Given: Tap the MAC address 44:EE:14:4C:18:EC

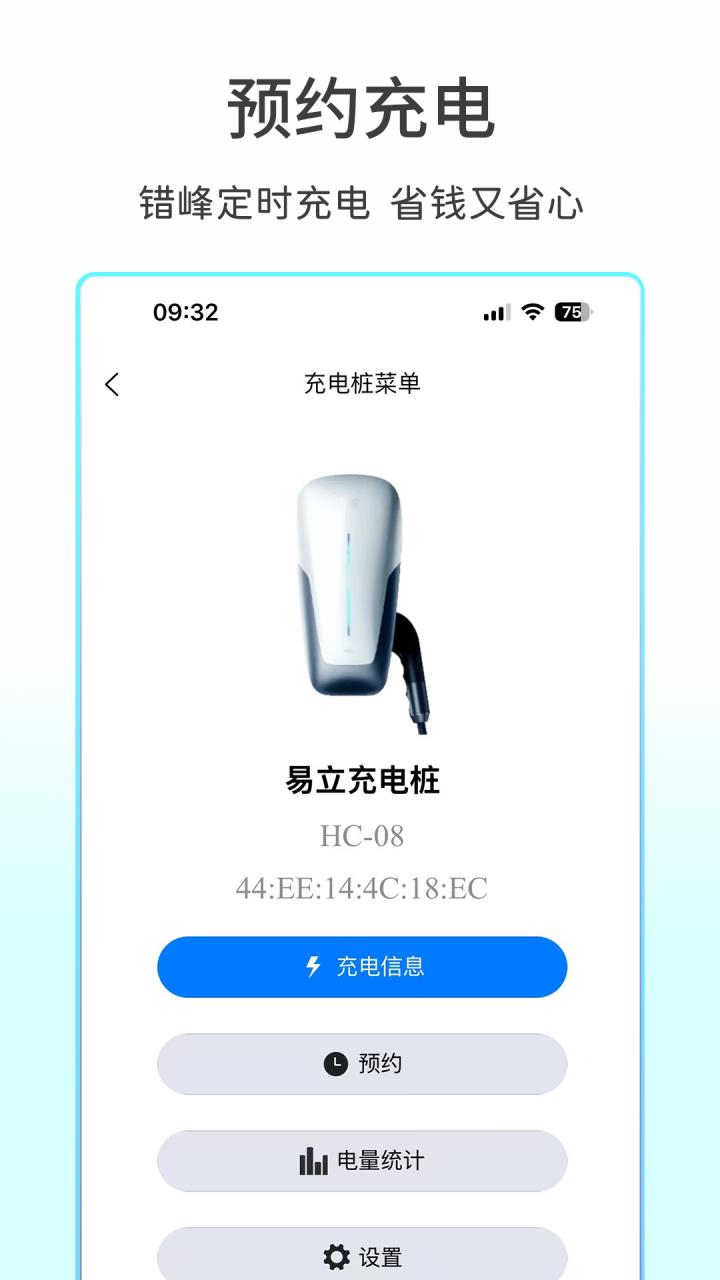Looking at the screenshot, I should pos(361,888).
